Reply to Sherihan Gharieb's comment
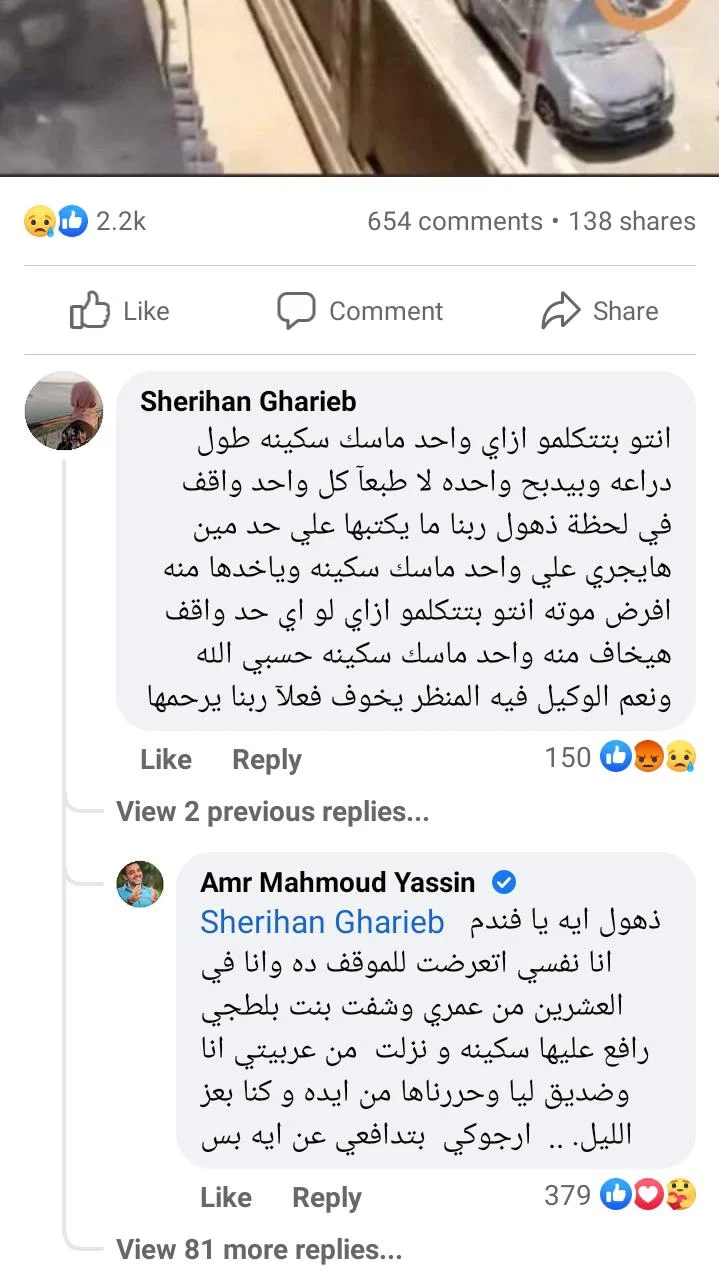Viewport: 719px width, 1277px height. [266, 759]
